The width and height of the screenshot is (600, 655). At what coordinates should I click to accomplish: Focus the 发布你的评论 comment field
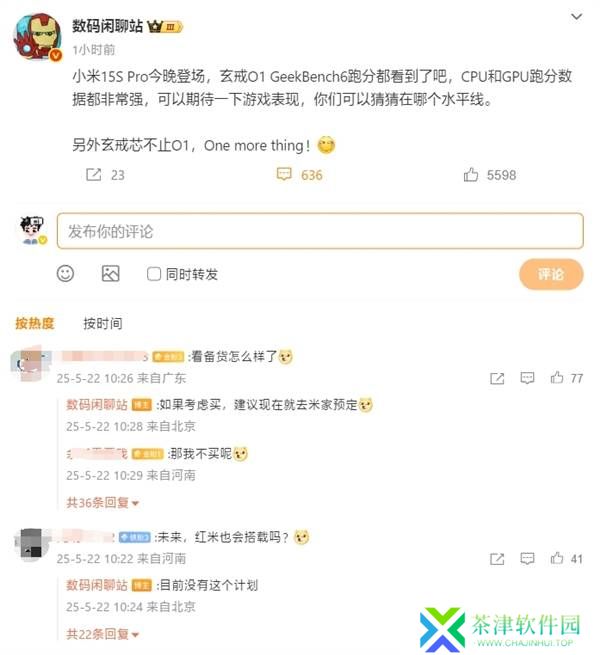point(320,231)
